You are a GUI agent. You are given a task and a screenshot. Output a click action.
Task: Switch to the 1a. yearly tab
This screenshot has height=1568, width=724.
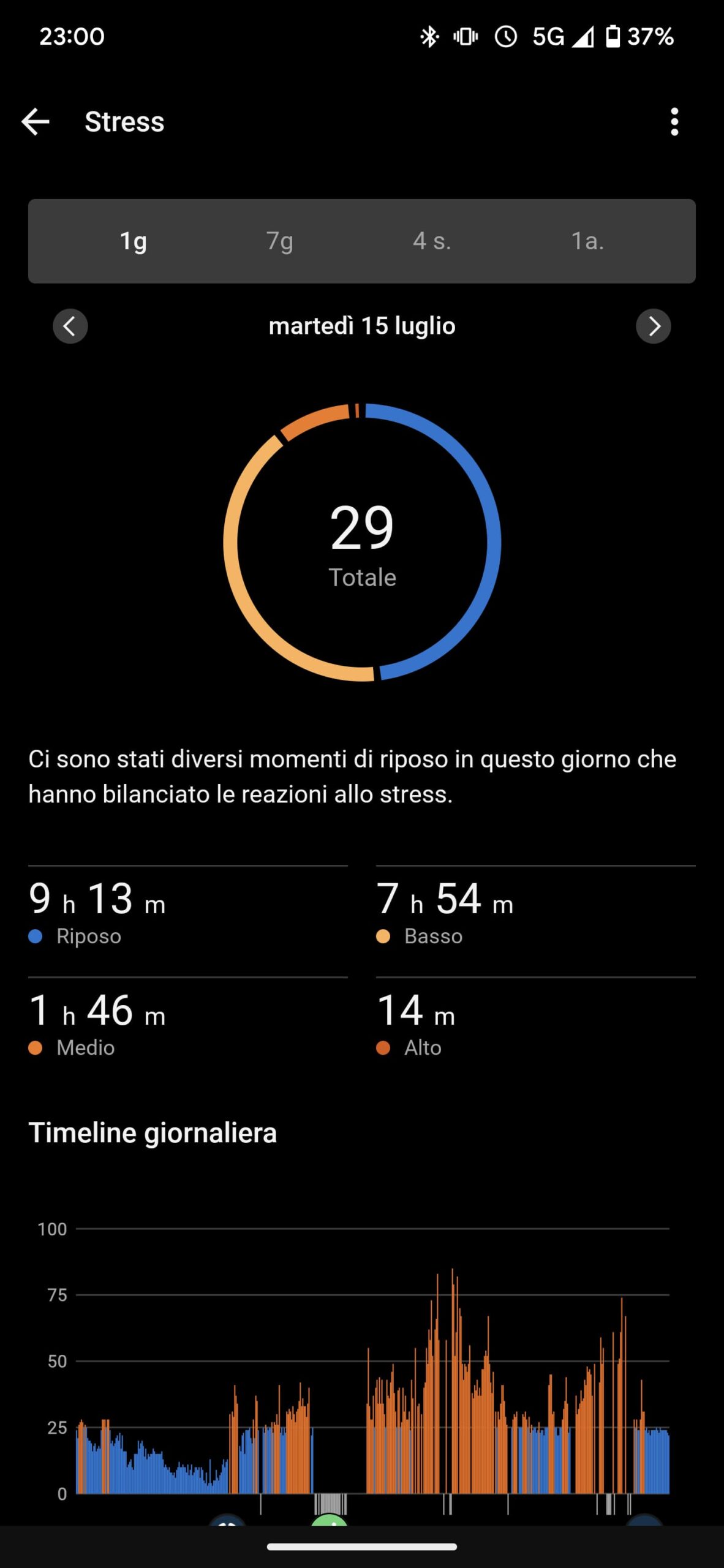pos(587,241)
